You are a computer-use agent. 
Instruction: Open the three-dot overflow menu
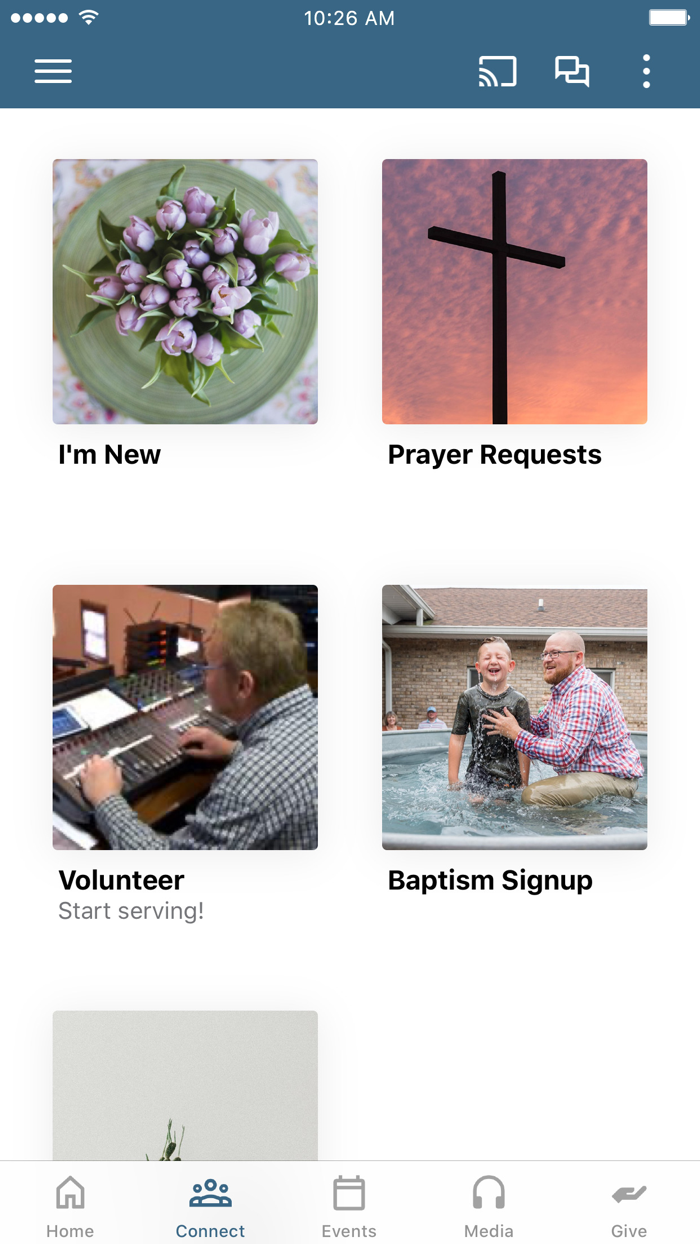(646, 71)
